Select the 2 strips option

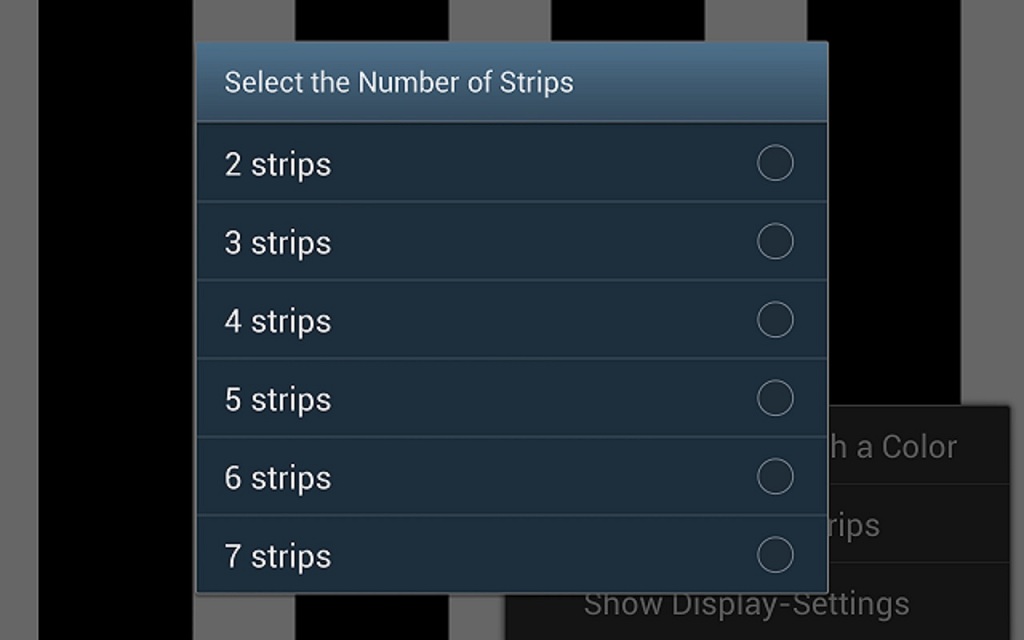pos(774,163)
